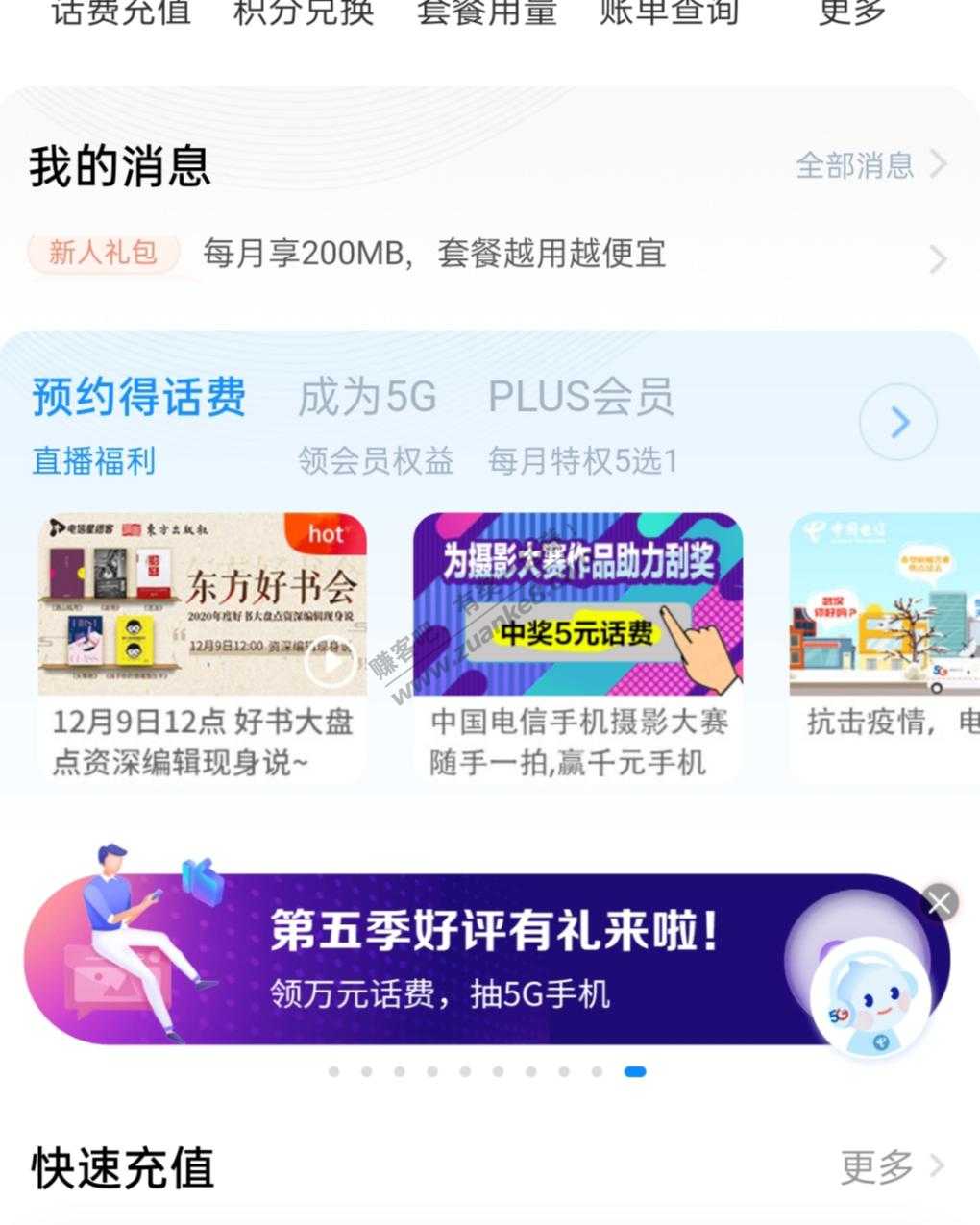
Task: Close the floating 5G mascot assistant
Action: [x=939, y=902]
